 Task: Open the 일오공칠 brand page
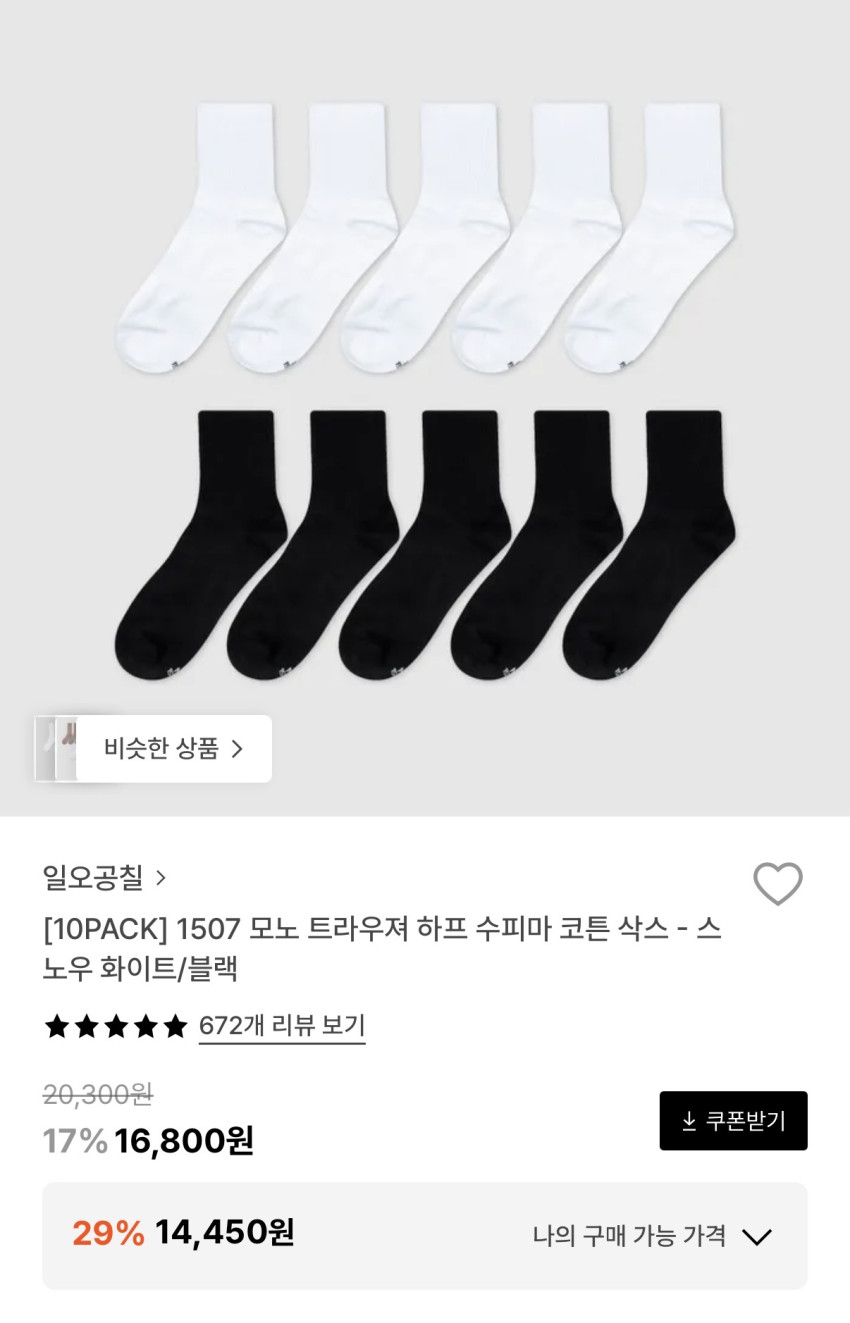[104, 878]
